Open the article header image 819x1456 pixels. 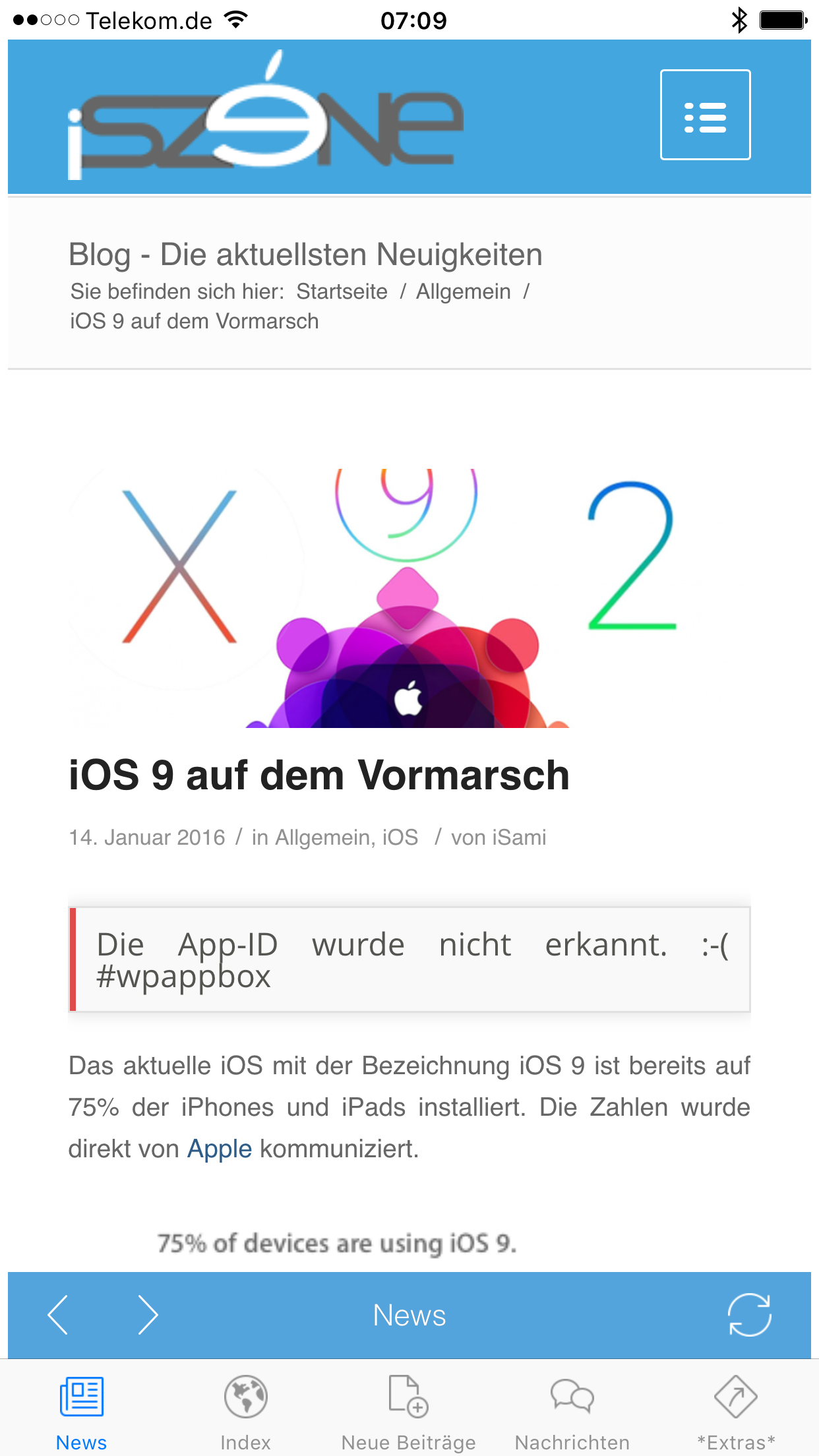(x=409, y=597)
